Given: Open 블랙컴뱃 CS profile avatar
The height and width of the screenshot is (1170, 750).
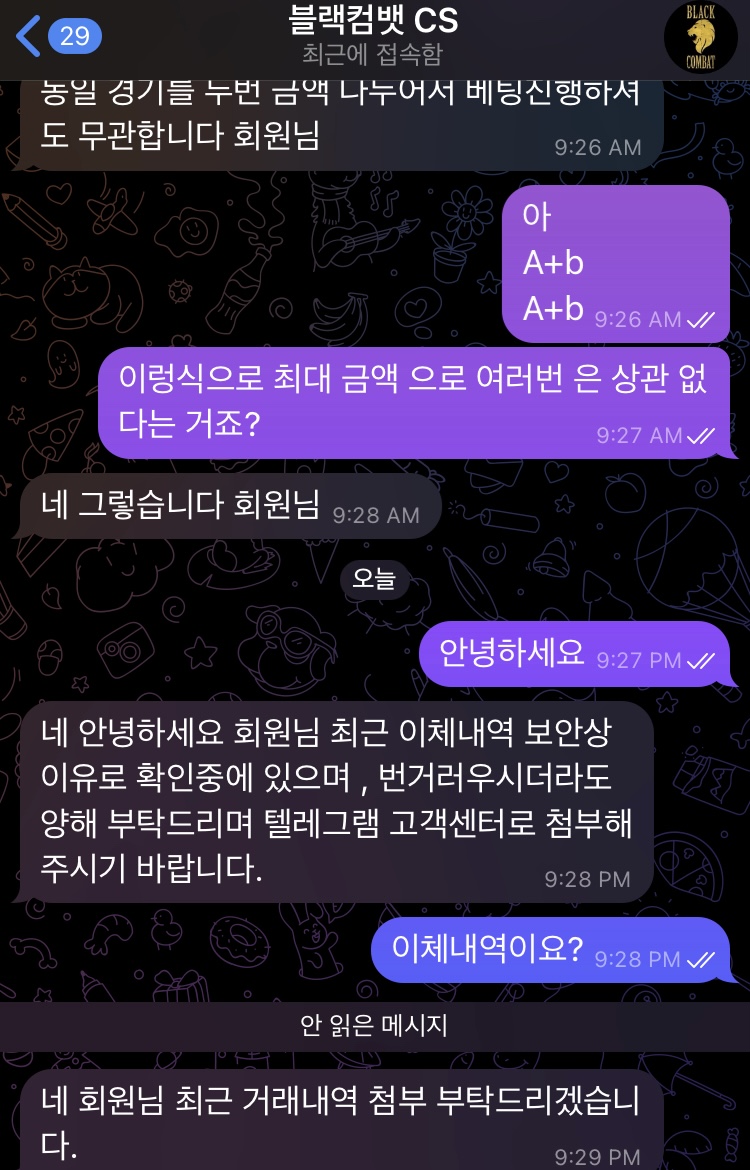Looking at the screenshot, I should [701, 37].
